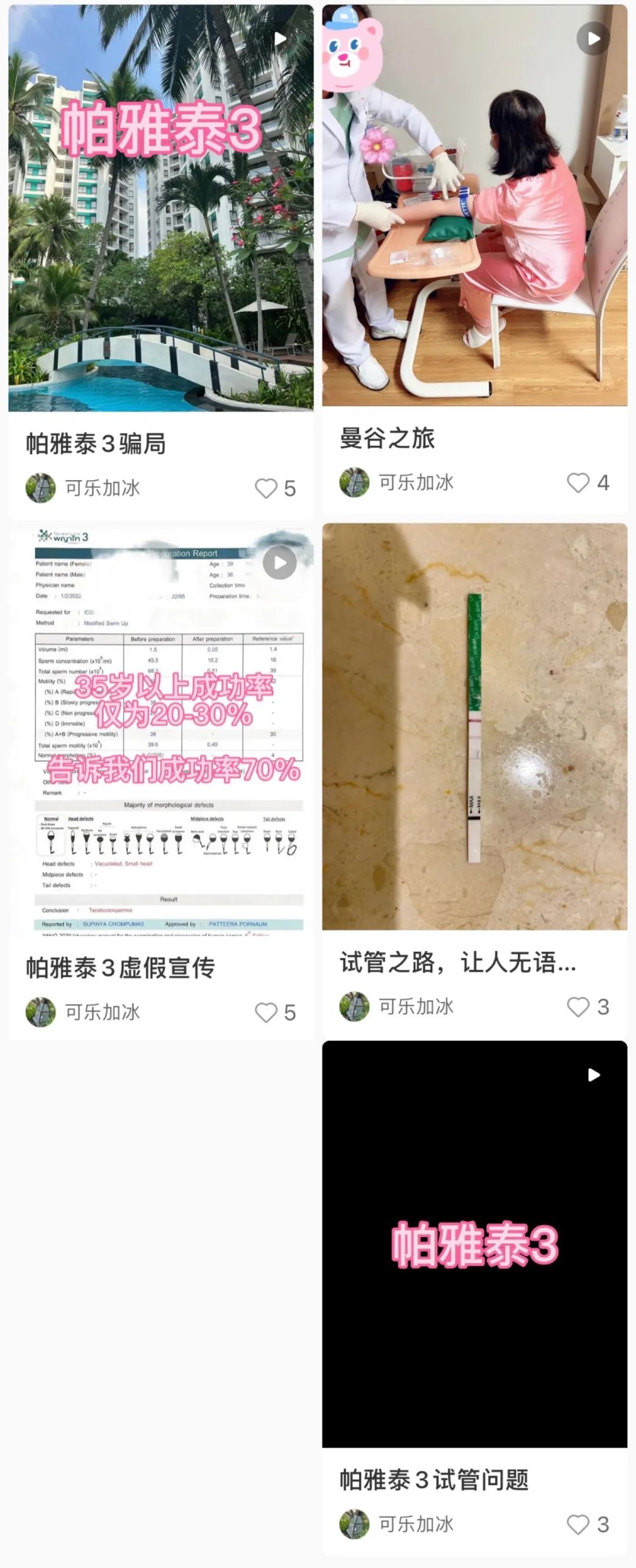Like the 帕雅泰3骗局 post

[266, 488]
